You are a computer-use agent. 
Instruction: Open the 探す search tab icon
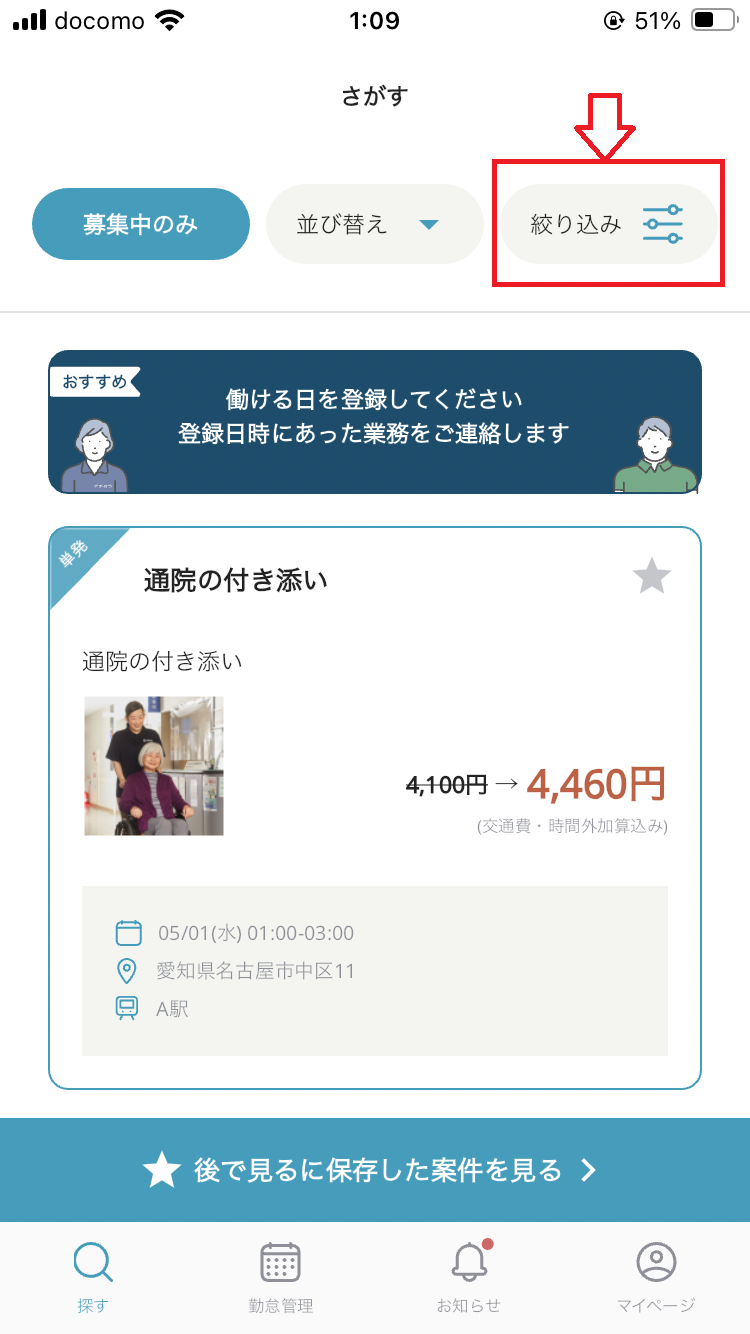click(92, 1262)
